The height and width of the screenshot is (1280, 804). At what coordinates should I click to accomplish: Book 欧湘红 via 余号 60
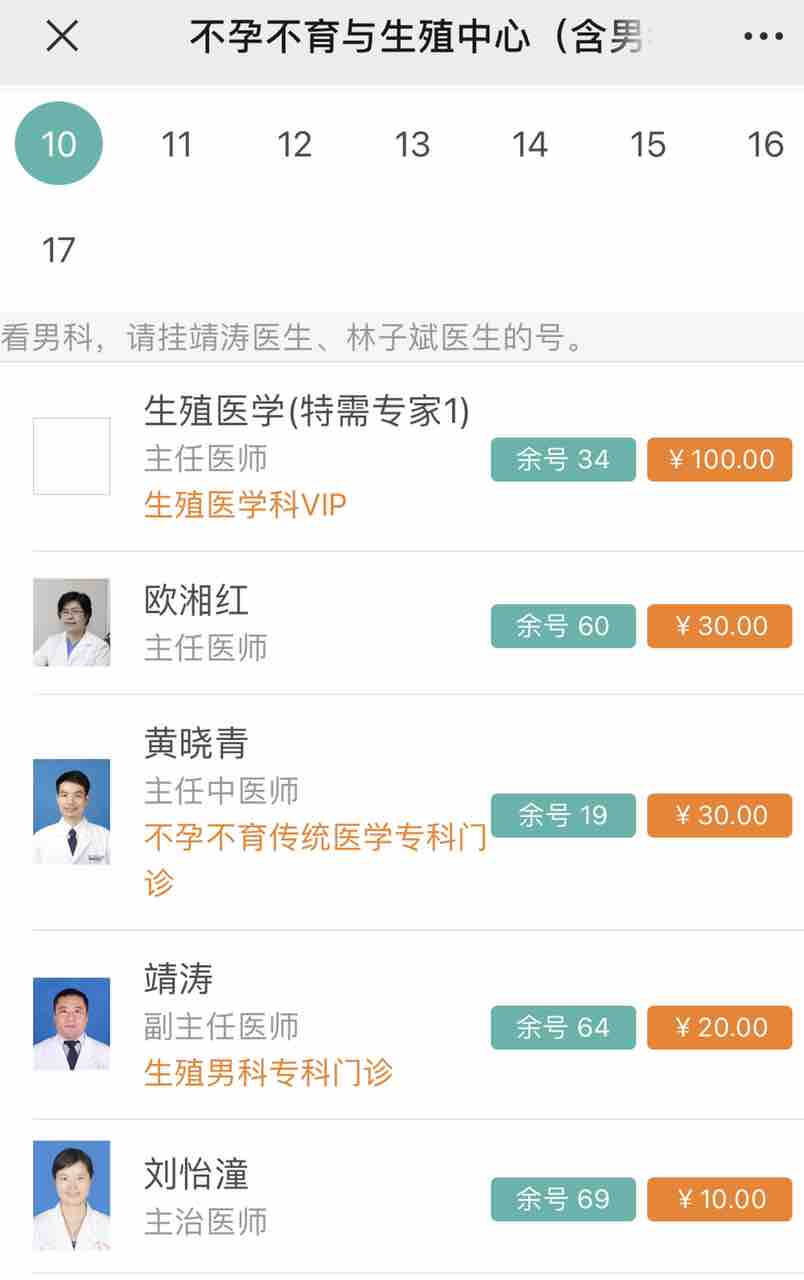click(x=563, y=626)
